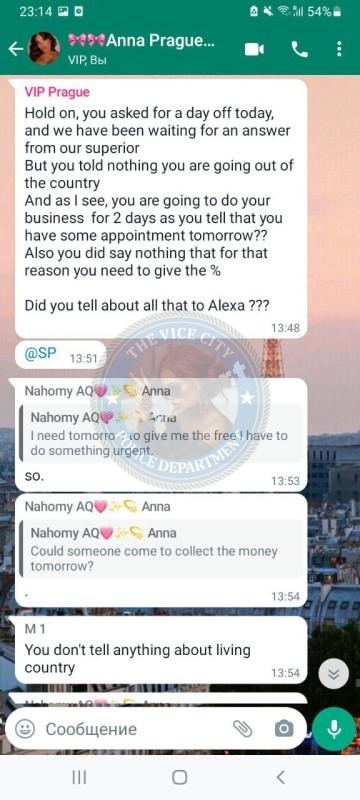Start a video call
The image size is (360, 800).
click(254, 49)
